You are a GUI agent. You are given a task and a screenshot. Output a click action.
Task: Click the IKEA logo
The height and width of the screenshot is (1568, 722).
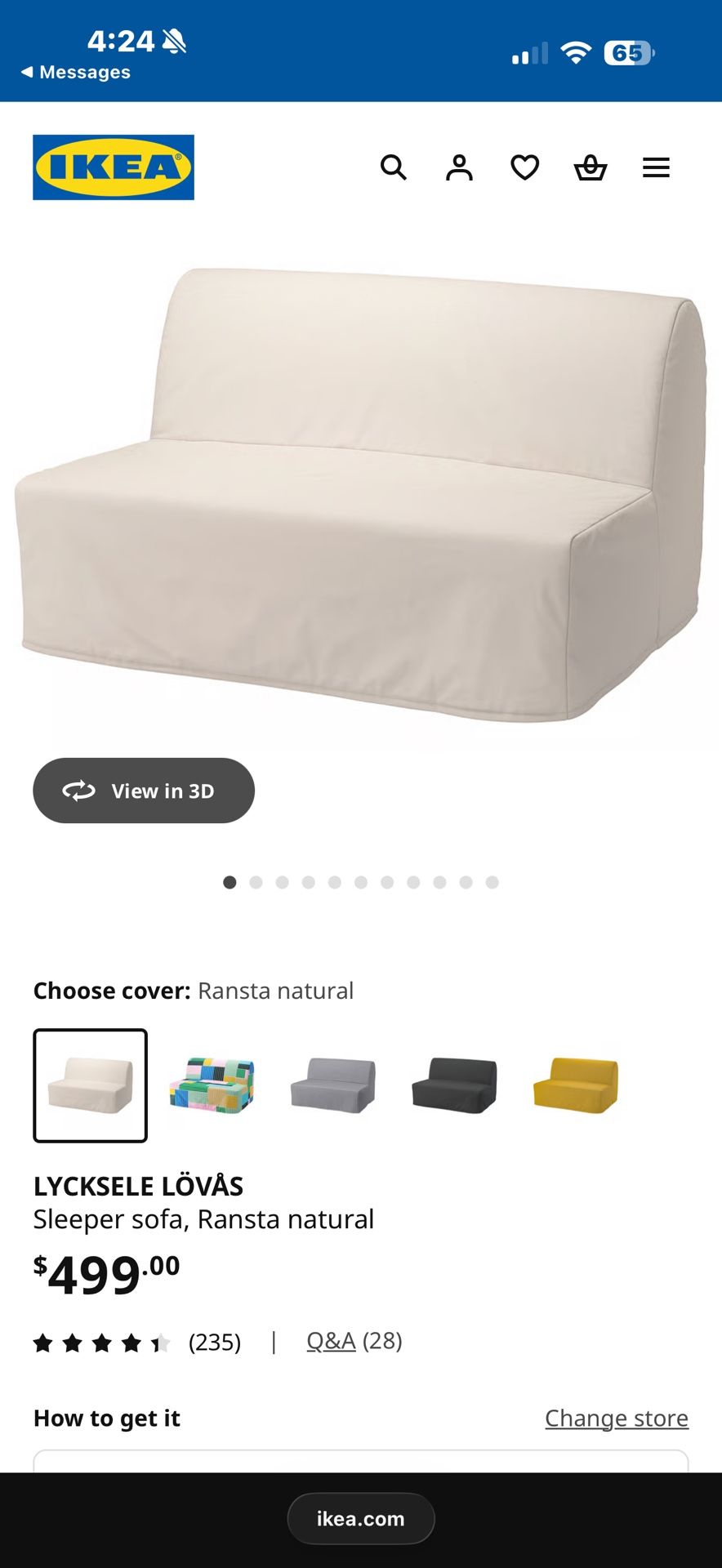point(114,167)
